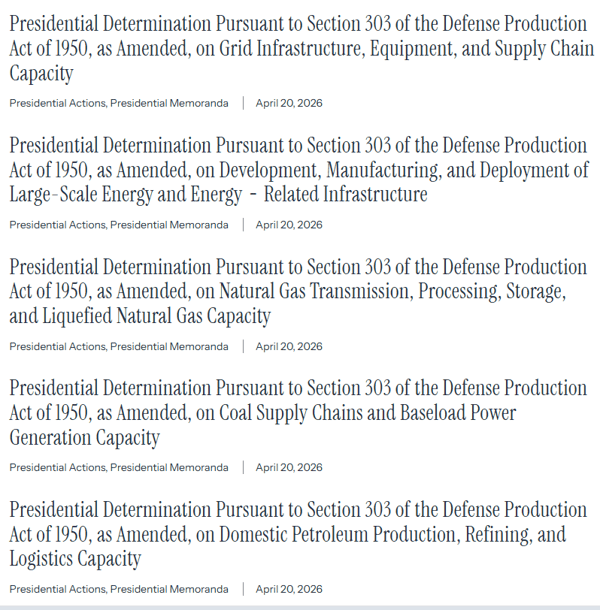Open the Grid Infrastructure, Equipment determination article
The image size is (600, 610).
pos(300,48)
